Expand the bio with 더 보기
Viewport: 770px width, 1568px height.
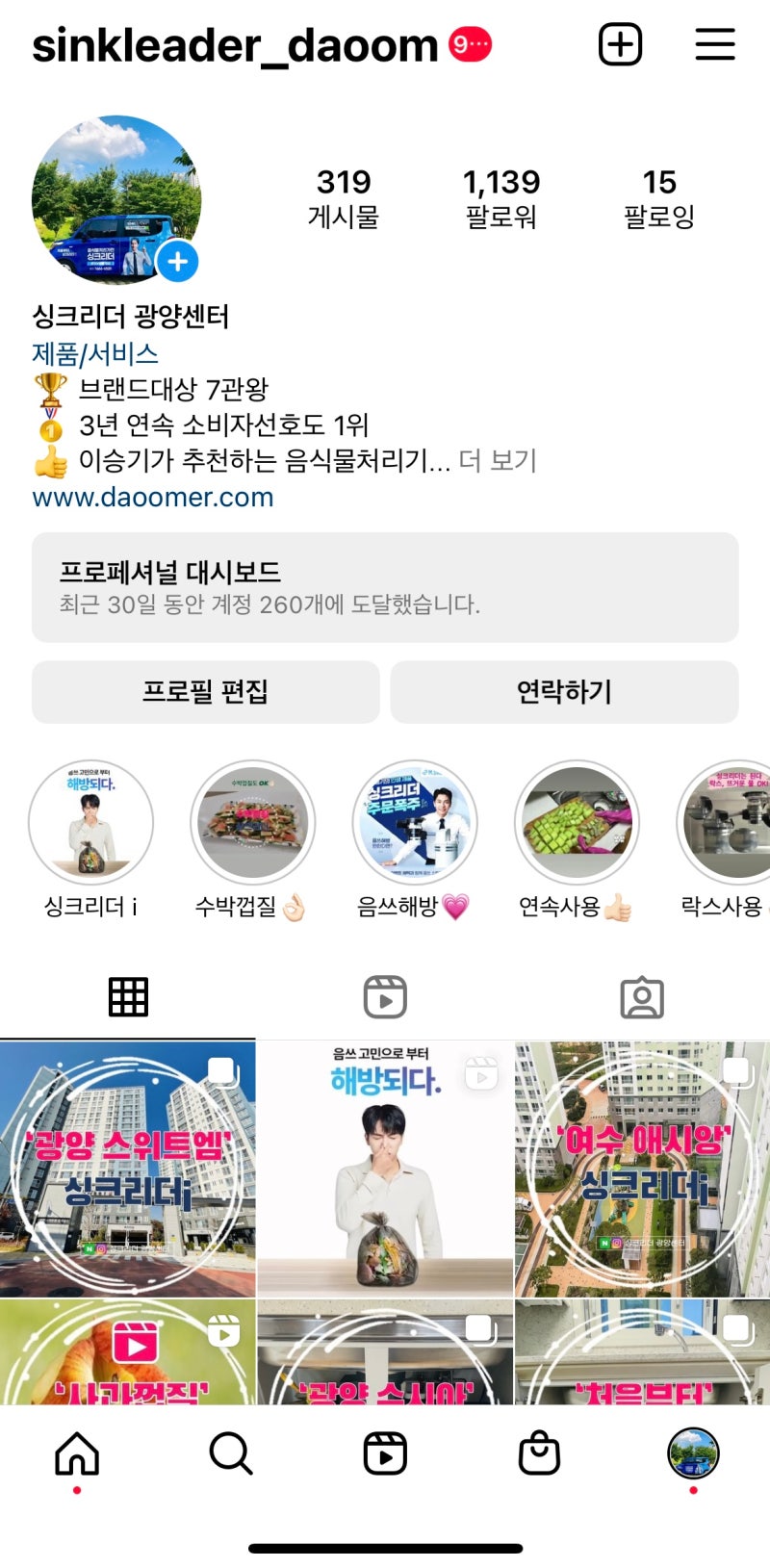pos(498,461)
